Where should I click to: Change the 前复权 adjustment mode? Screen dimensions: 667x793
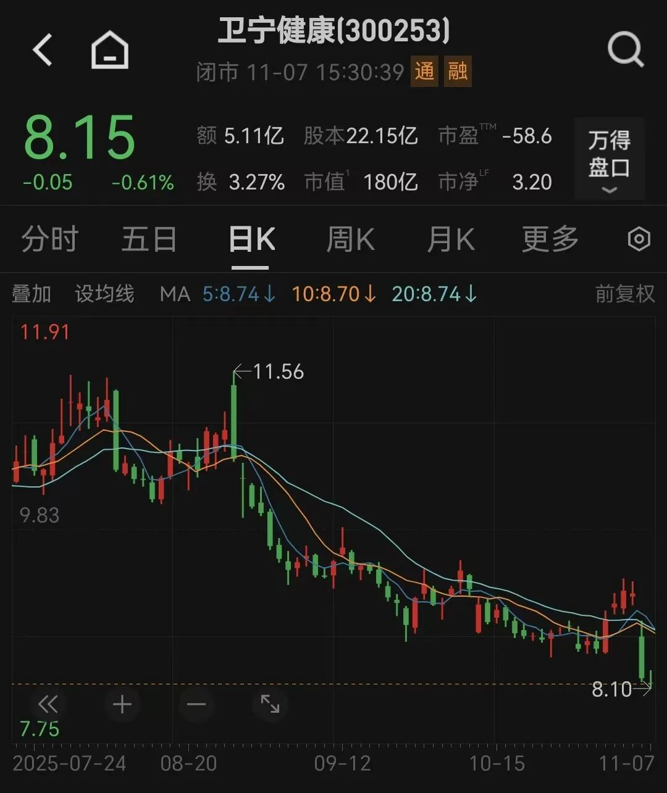click(625, 294)
